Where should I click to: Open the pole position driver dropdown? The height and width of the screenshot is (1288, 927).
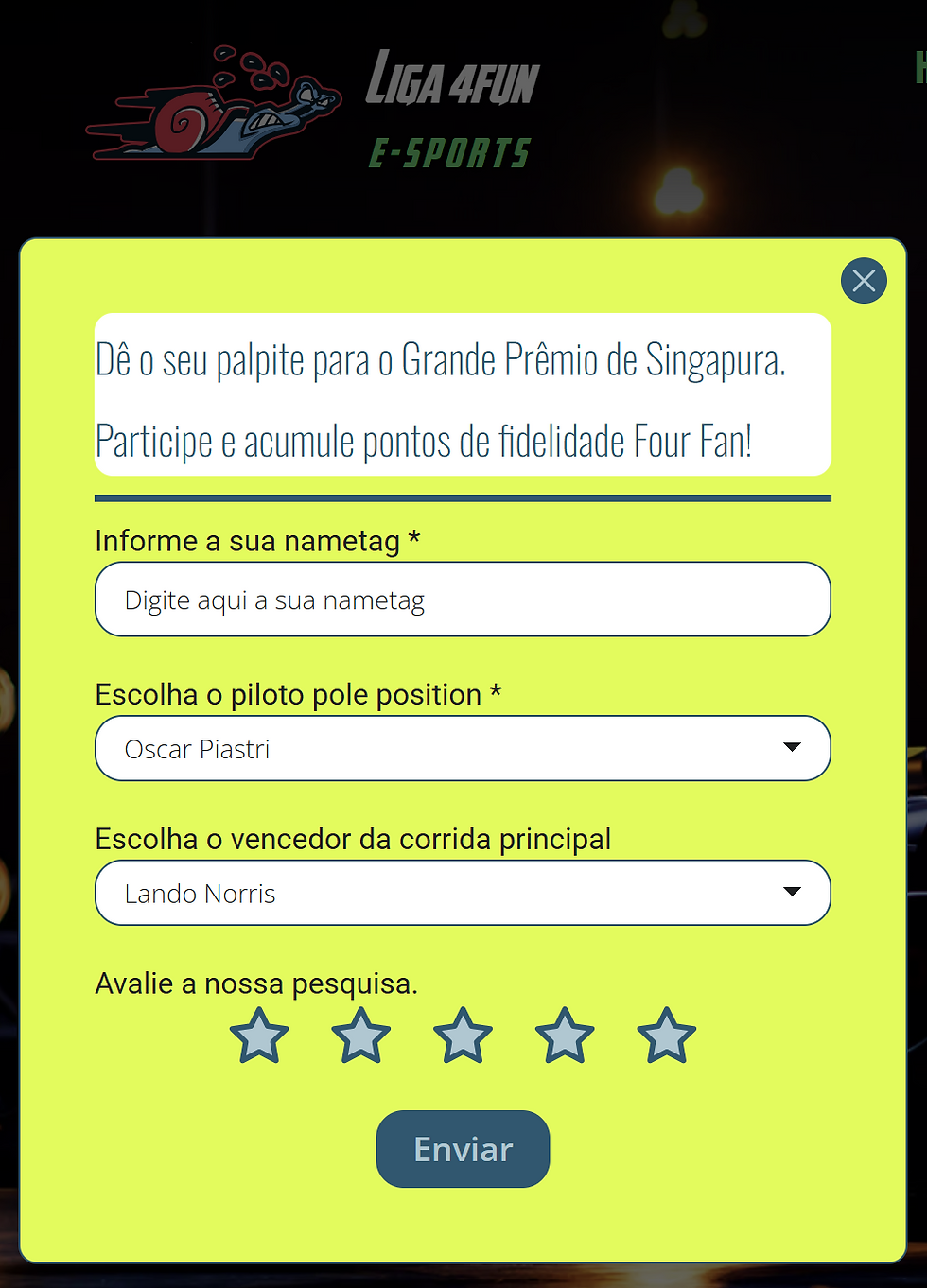click(x=463, y=748)
